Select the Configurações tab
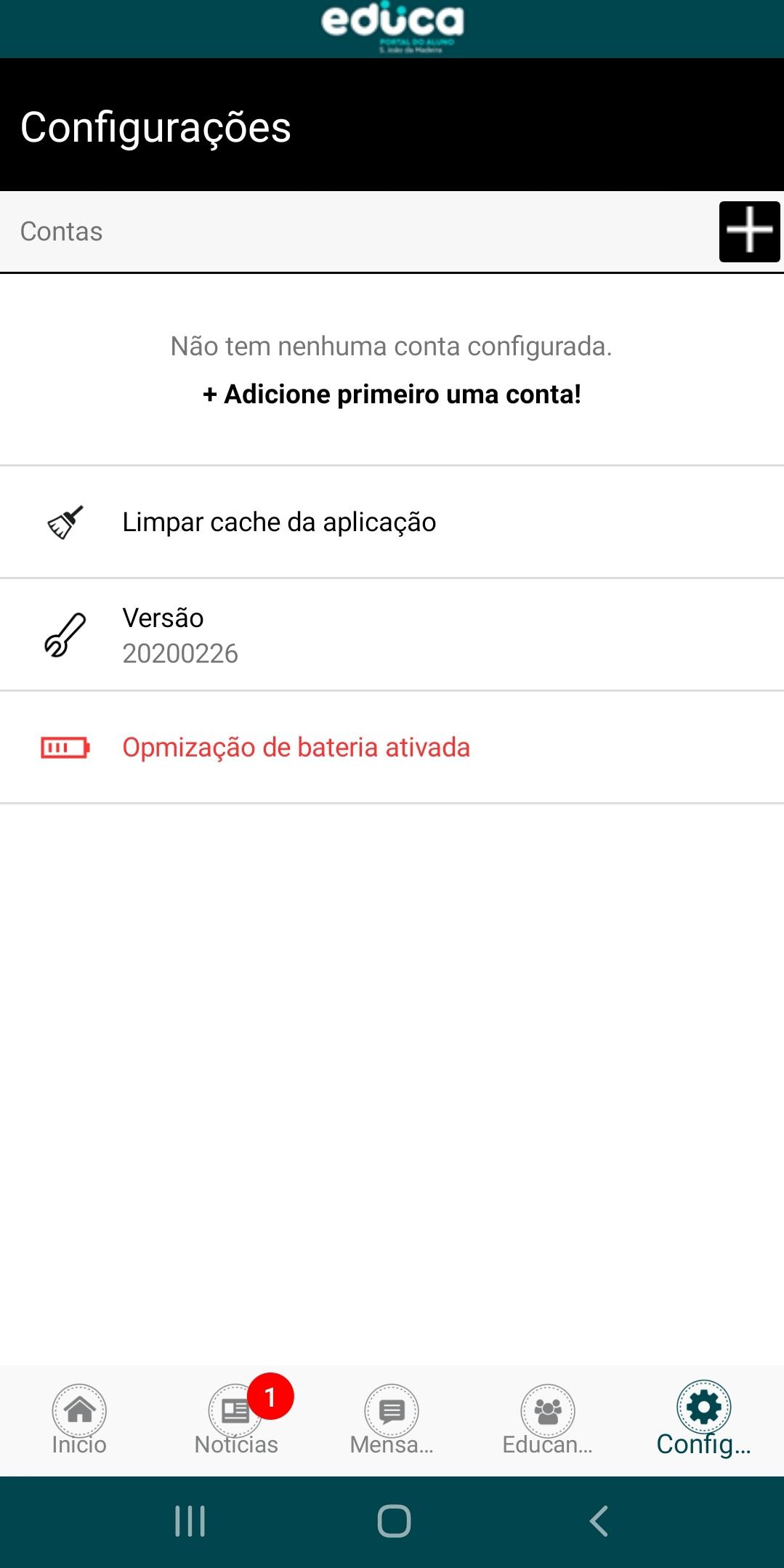This screenshot has width=784, height=1568. (x=704, y=1421)
